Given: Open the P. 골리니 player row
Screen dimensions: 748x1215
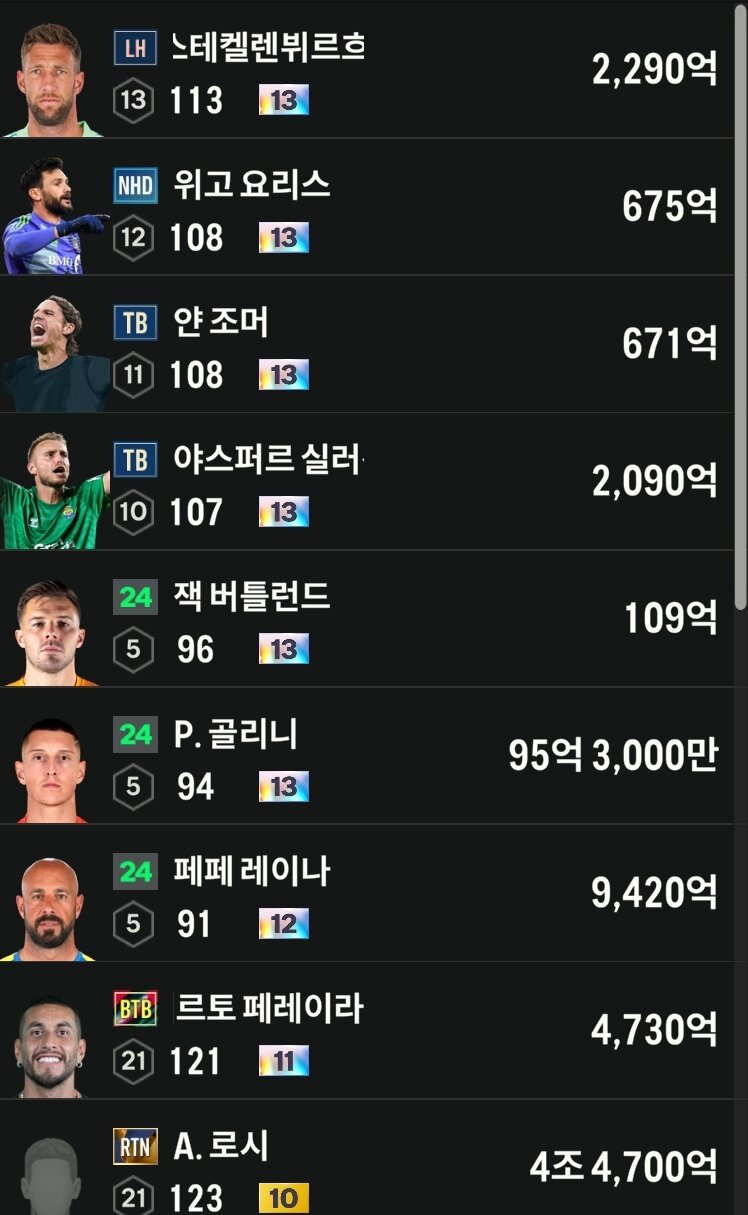Looking at the screenshot, I should pos(367,755).
